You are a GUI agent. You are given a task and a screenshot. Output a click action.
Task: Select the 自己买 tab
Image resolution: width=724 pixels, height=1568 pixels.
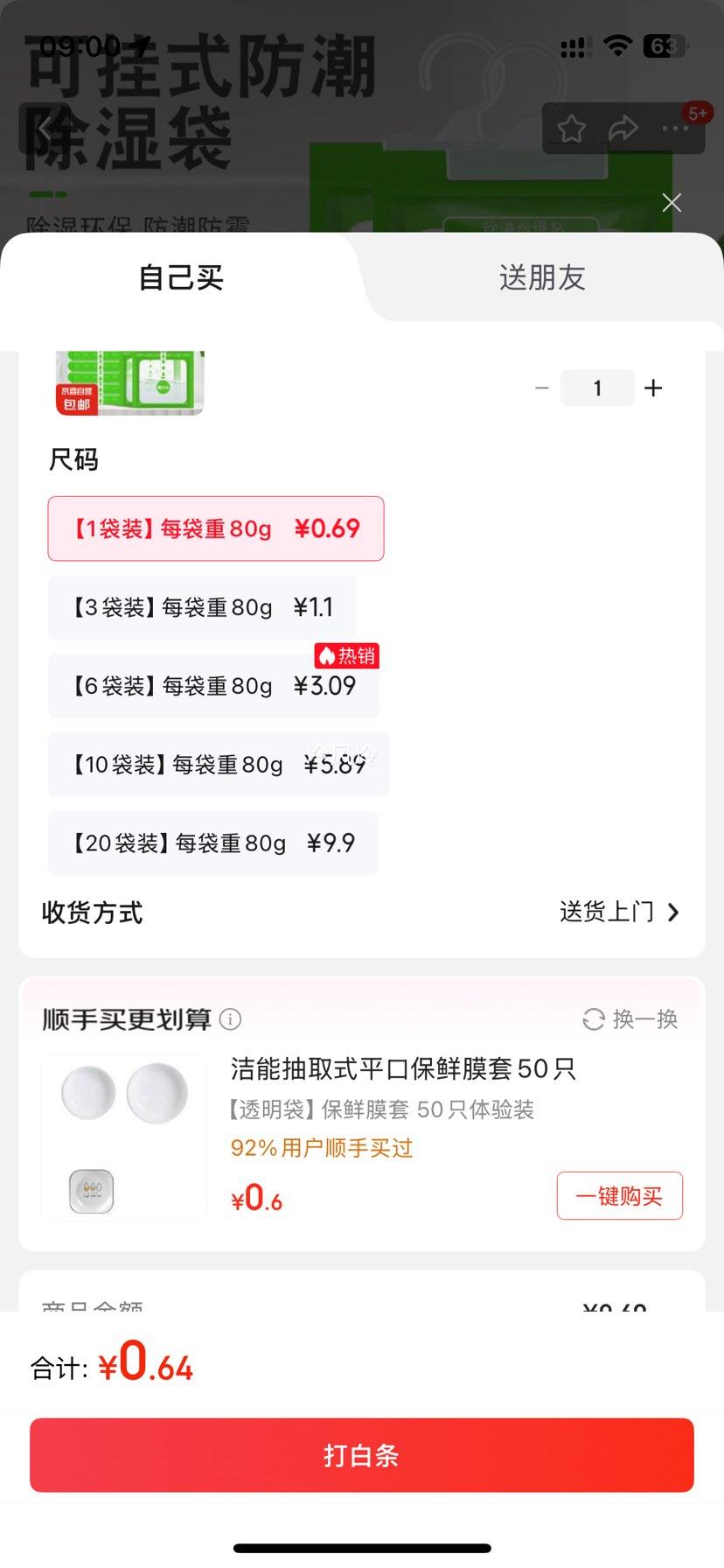click(181, 277)
